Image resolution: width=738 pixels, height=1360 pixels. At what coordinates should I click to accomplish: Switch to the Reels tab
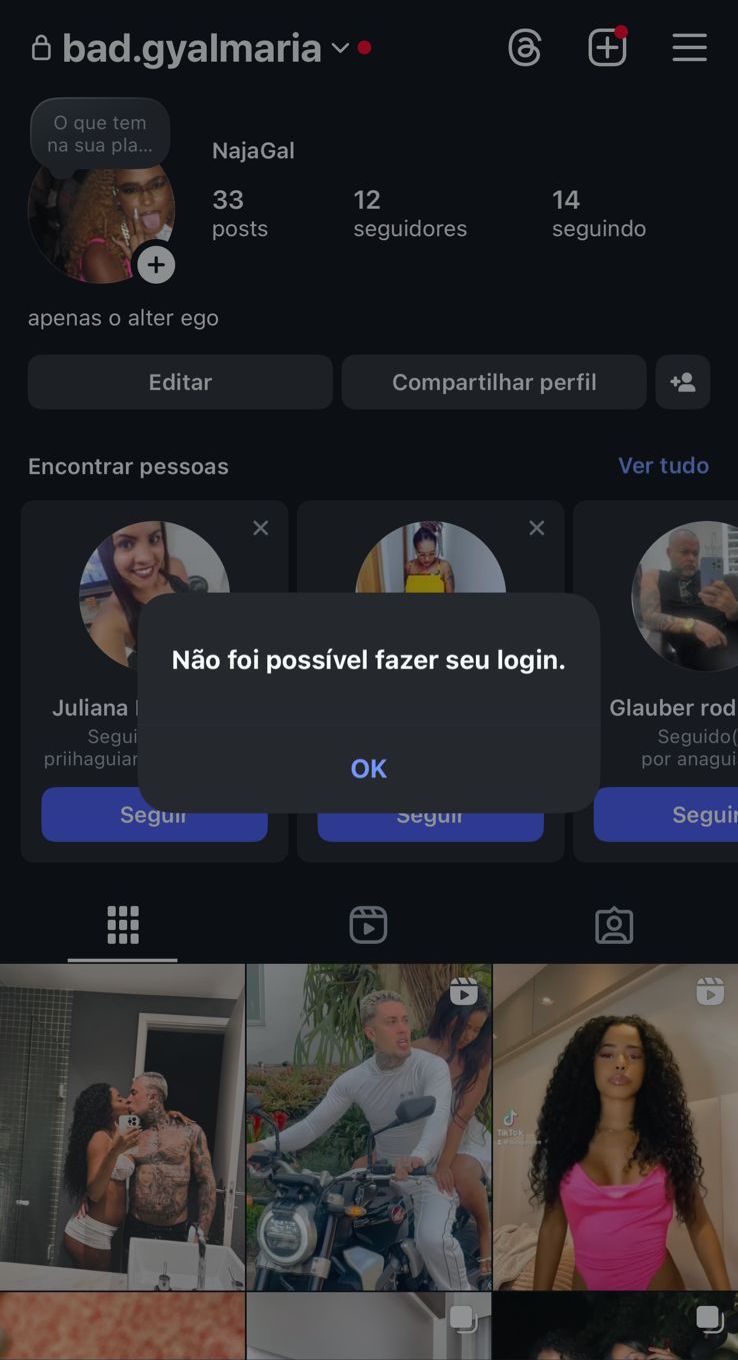click(368, 925)
